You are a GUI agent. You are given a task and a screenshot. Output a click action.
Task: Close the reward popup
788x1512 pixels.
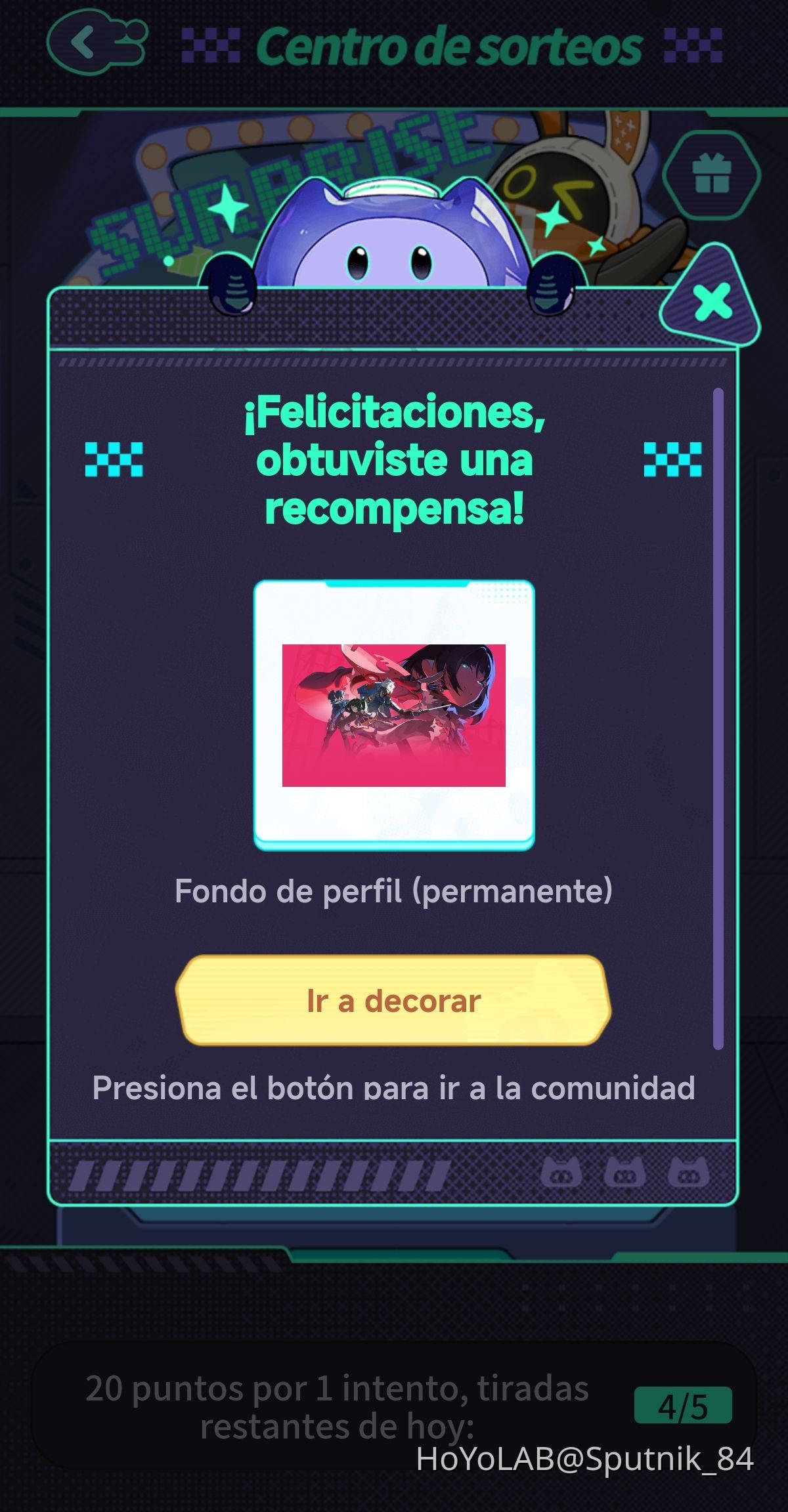pos(713,301)
